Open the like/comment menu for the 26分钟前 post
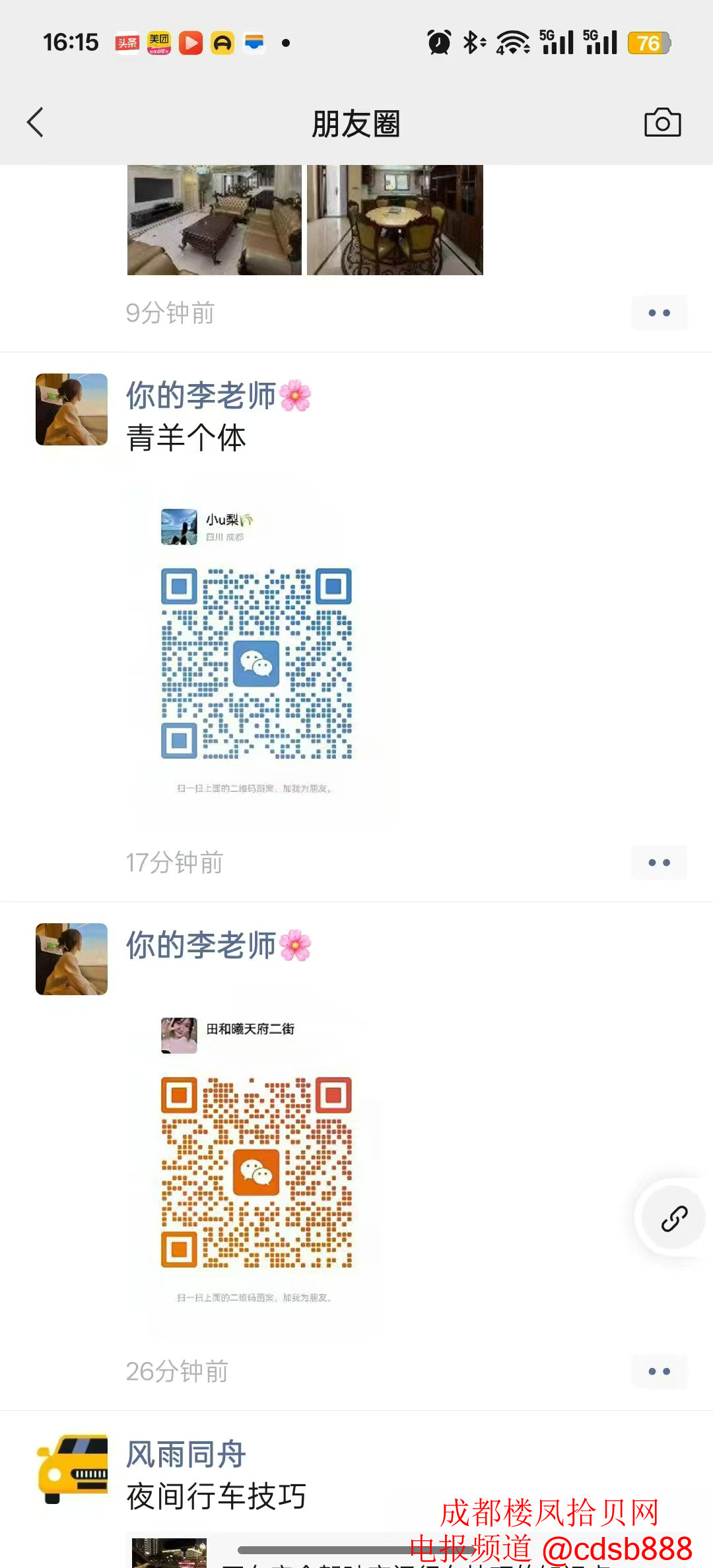The image size is (713, 1568). (x=659, y=1371)
